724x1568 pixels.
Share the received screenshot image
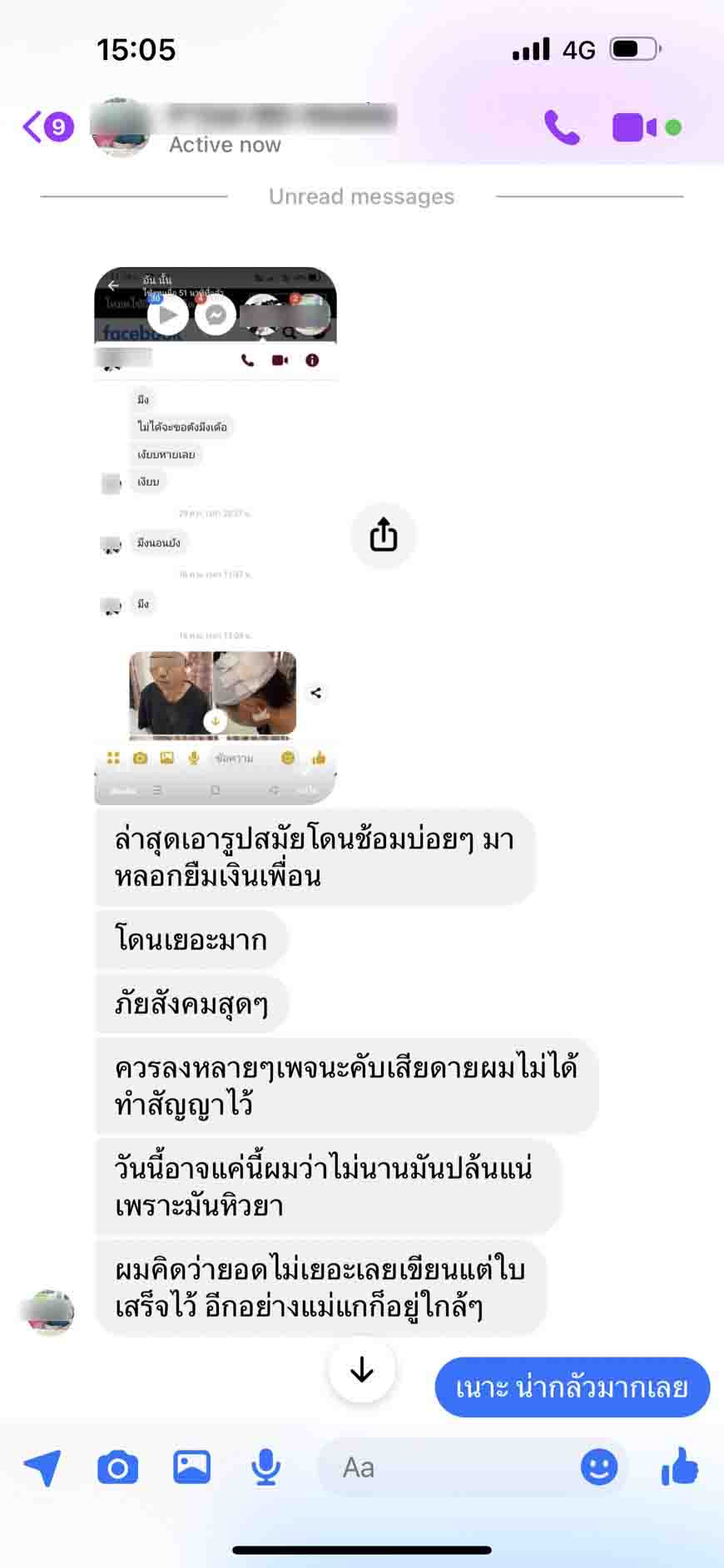tap(383, 535)
